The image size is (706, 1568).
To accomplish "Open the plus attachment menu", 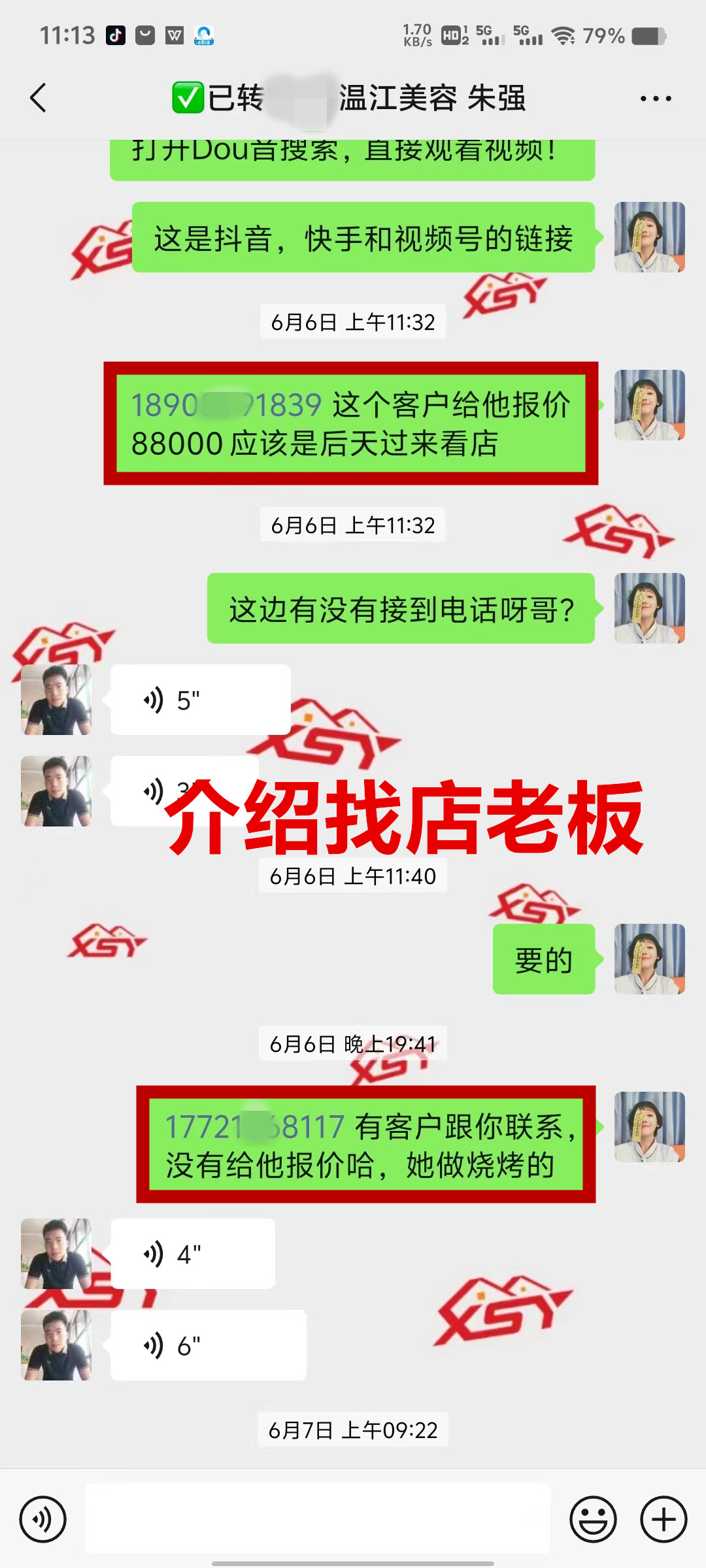I will pyautogui.click(x=663, y=1519).
